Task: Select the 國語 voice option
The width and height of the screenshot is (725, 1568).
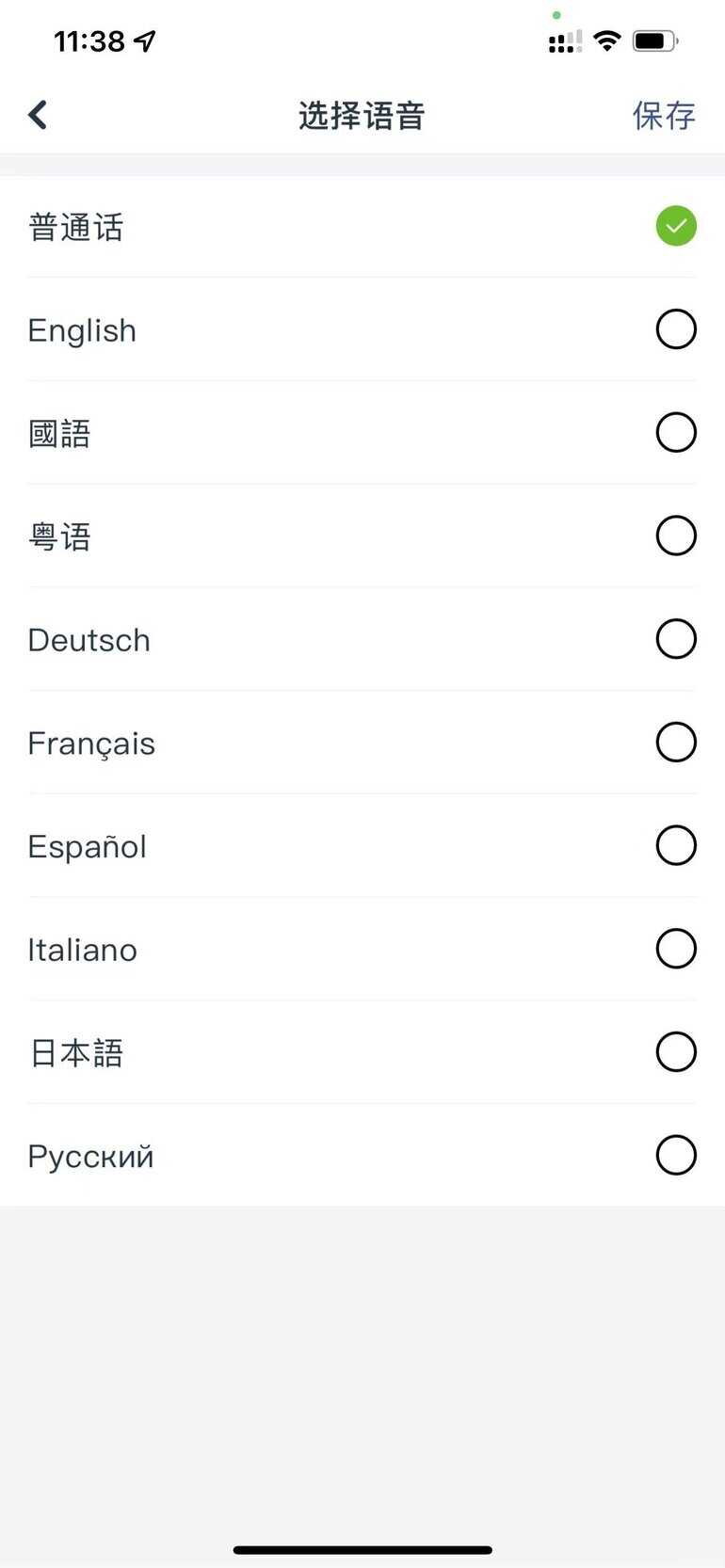Action: click(362, 433)
